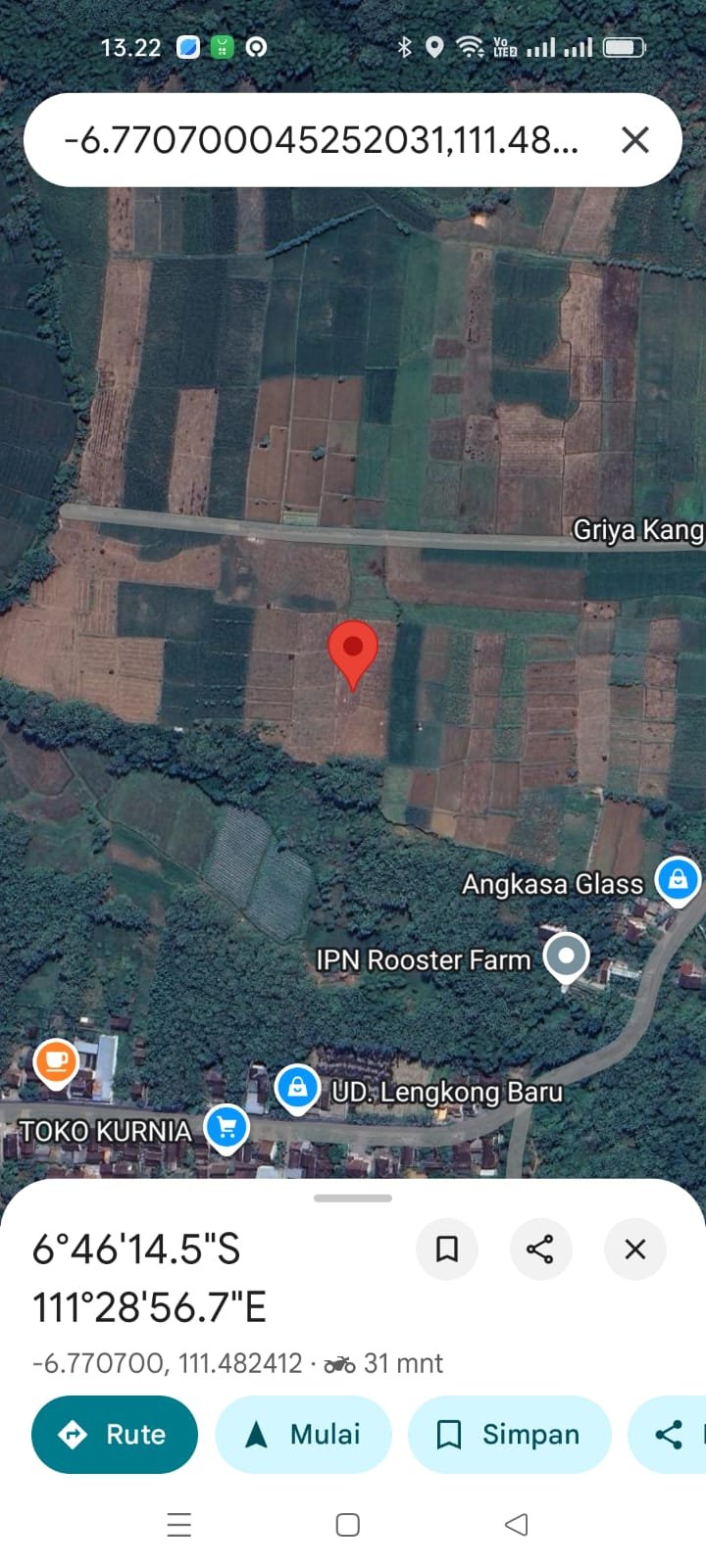This screenshot has width=706, height=1568.
Task: Open recent apps from navigation bar
Action: click(x=179, y=1524)
